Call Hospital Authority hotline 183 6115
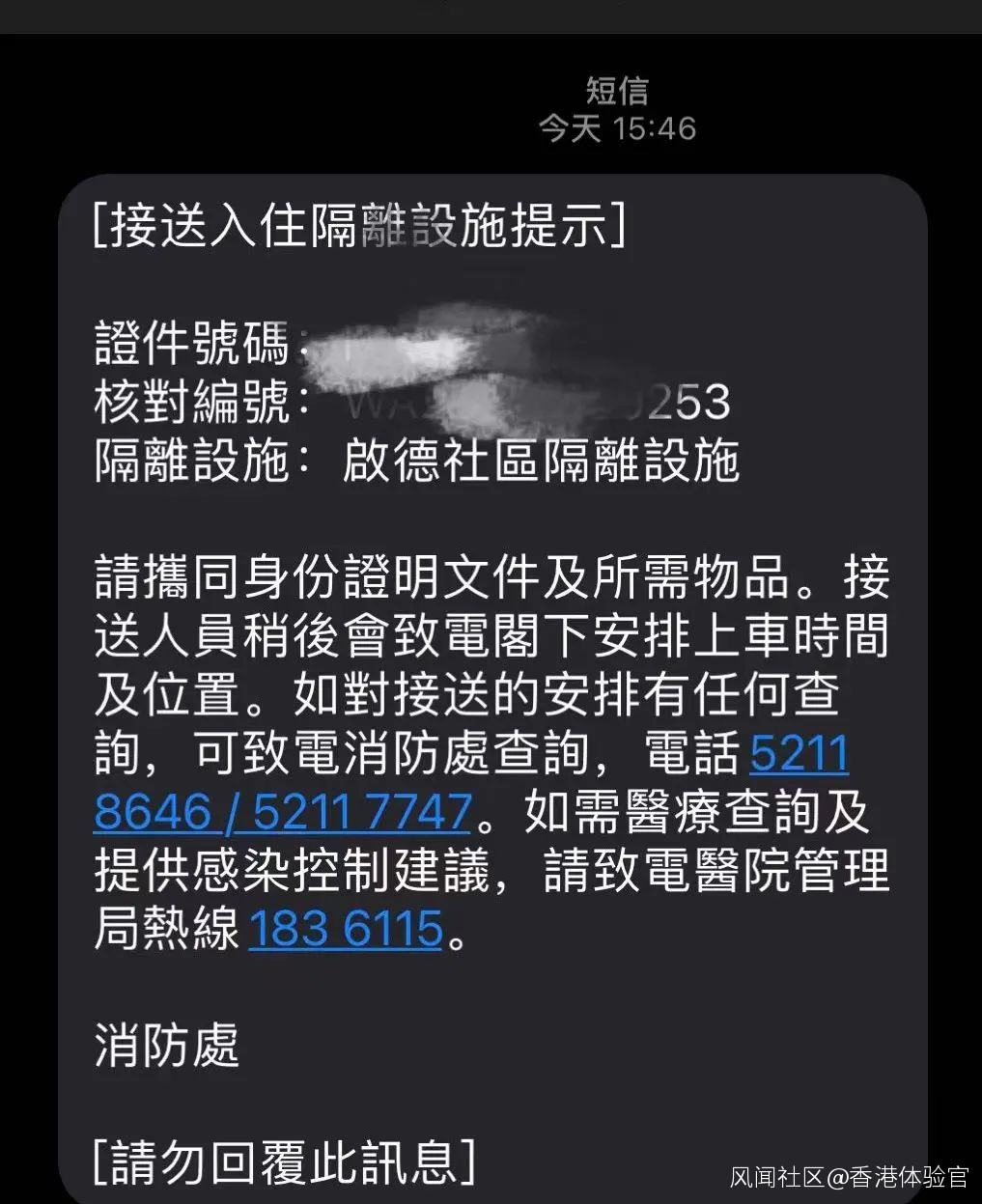Screen dimensions: 982x1204 point(346,929)
